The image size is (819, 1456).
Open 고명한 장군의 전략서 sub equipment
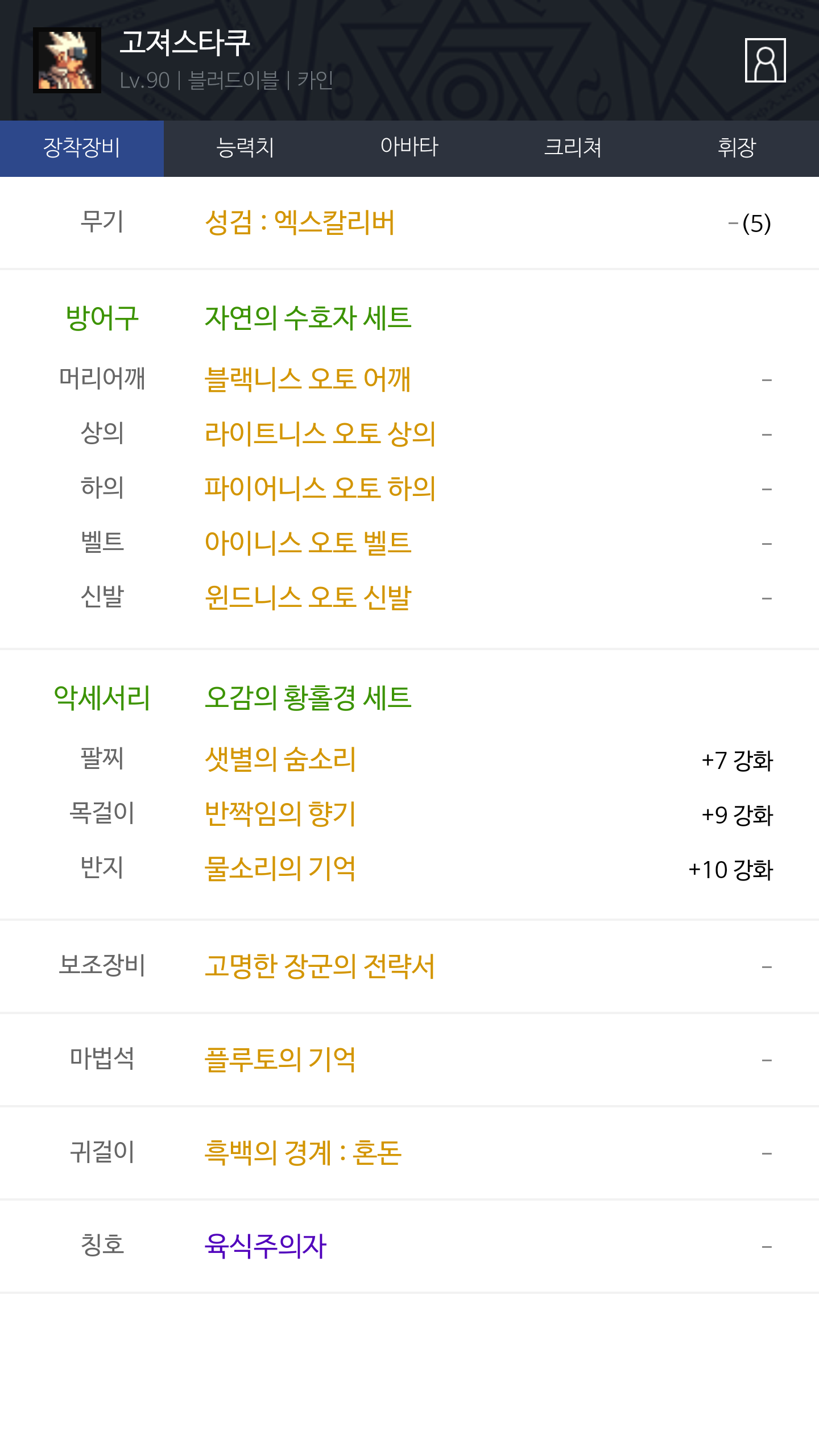(320, 966)
